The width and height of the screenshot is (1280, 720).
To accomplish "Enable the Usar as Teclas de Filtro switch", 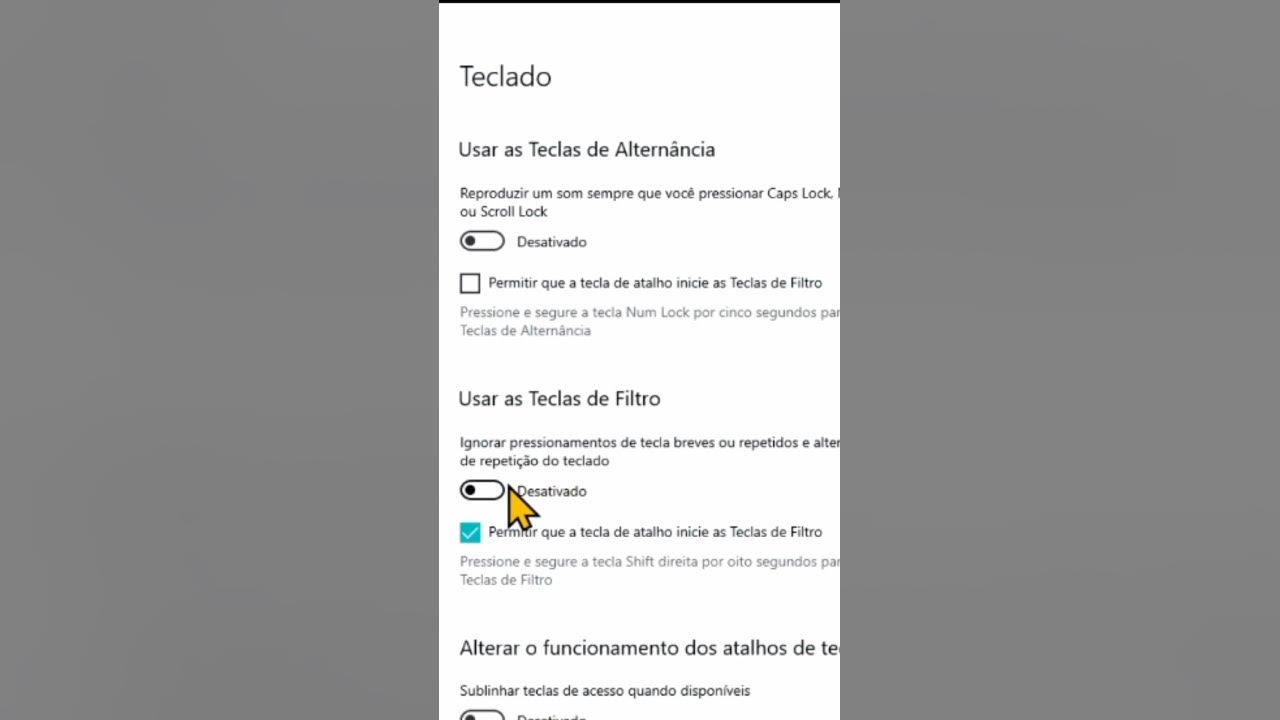I will coord(482,490).
